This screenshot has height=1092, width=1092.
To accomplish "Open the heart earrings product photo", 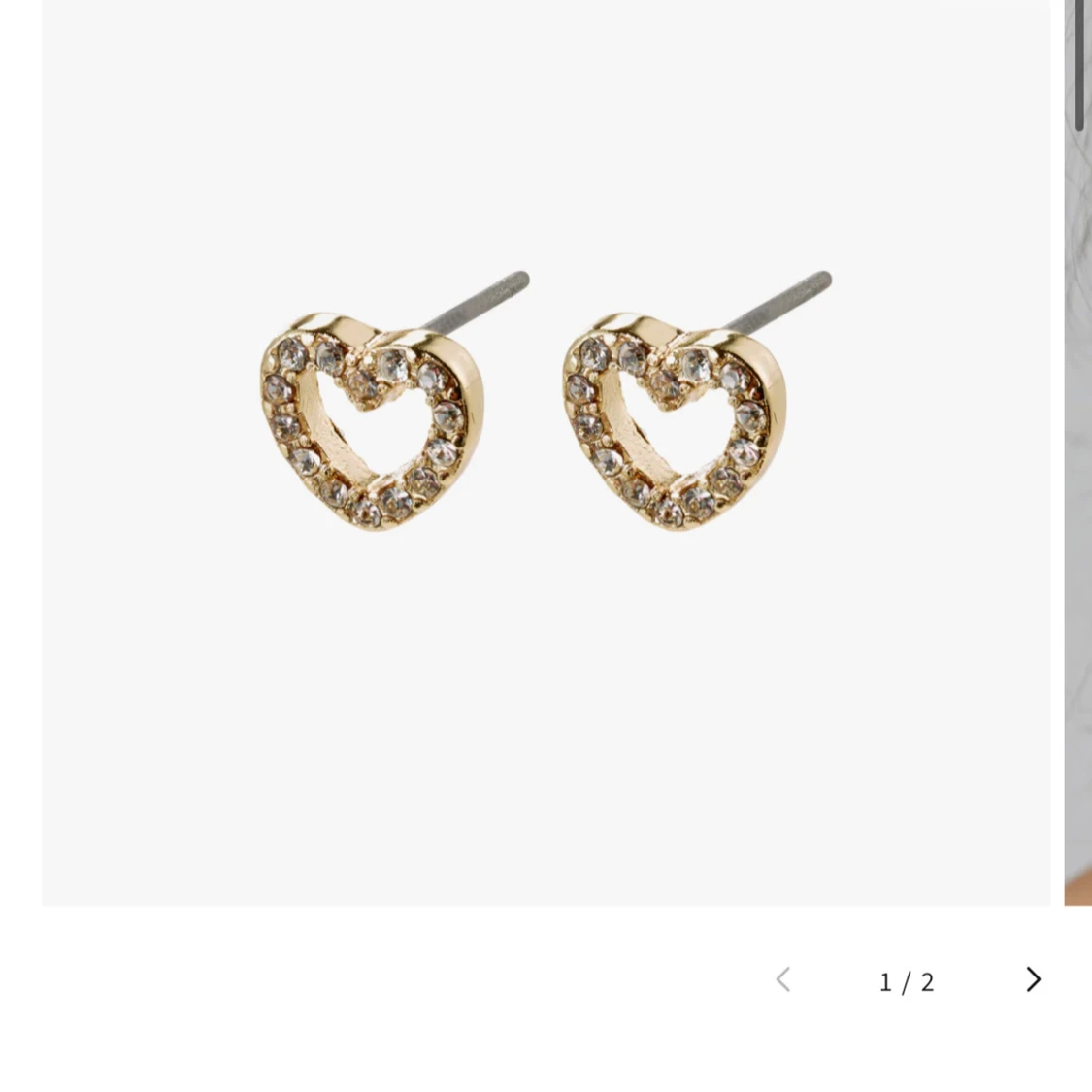I will [546, 427].
